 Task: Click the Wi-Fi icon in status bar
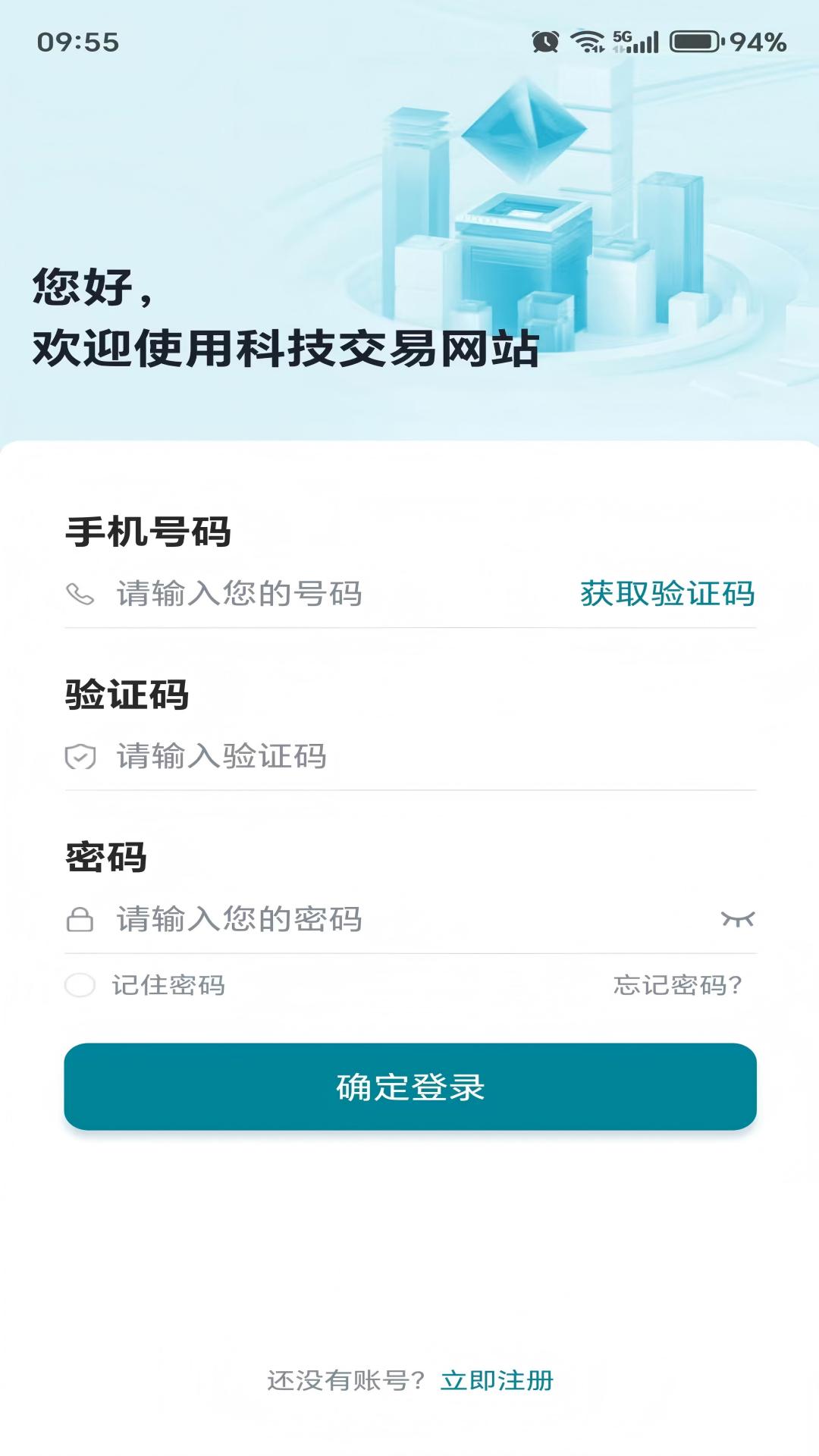point(588,39)
